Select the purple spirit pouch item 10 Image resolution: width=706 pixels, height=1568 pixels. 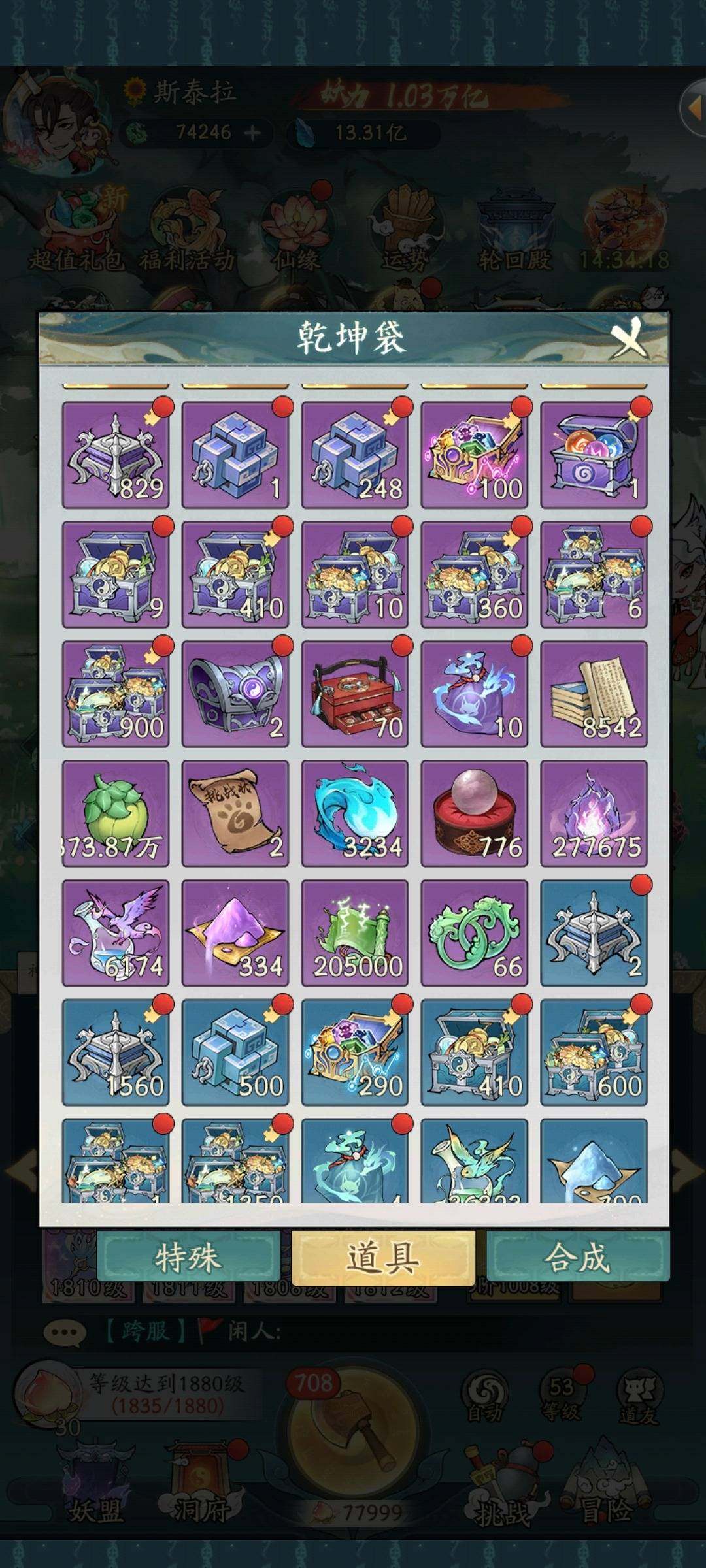pos(475,694)
